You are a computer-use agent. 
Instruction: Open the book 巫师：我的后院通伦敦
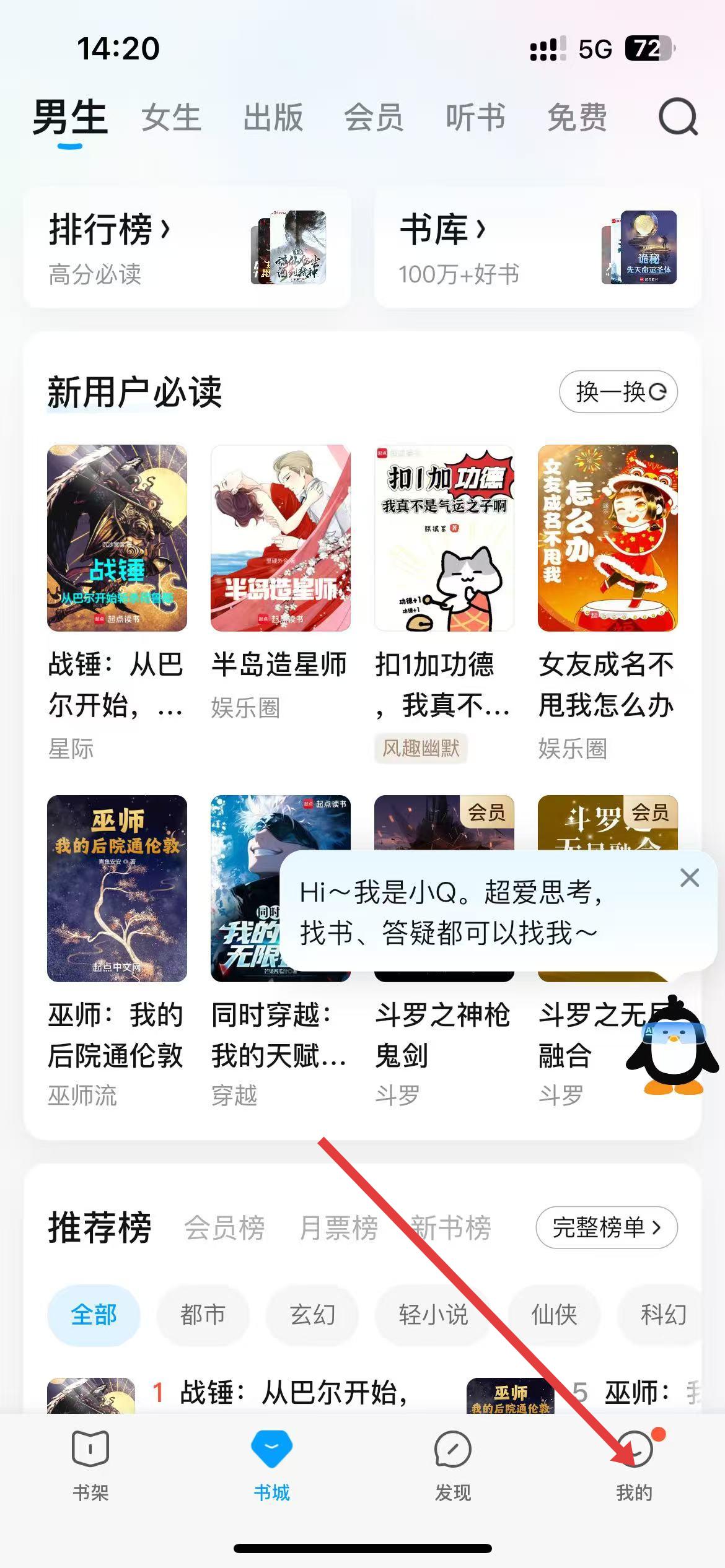[117, 889]
